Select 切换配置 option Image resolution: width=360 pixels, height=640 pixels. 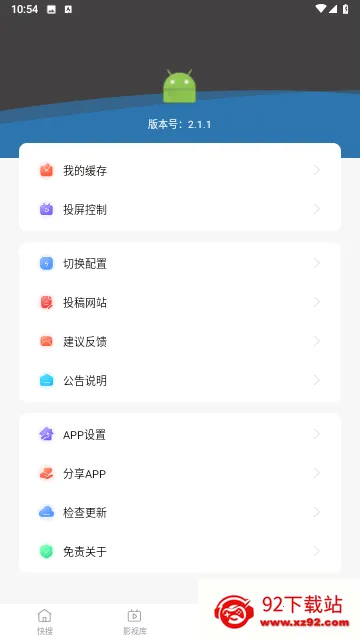tap(180, 263)
